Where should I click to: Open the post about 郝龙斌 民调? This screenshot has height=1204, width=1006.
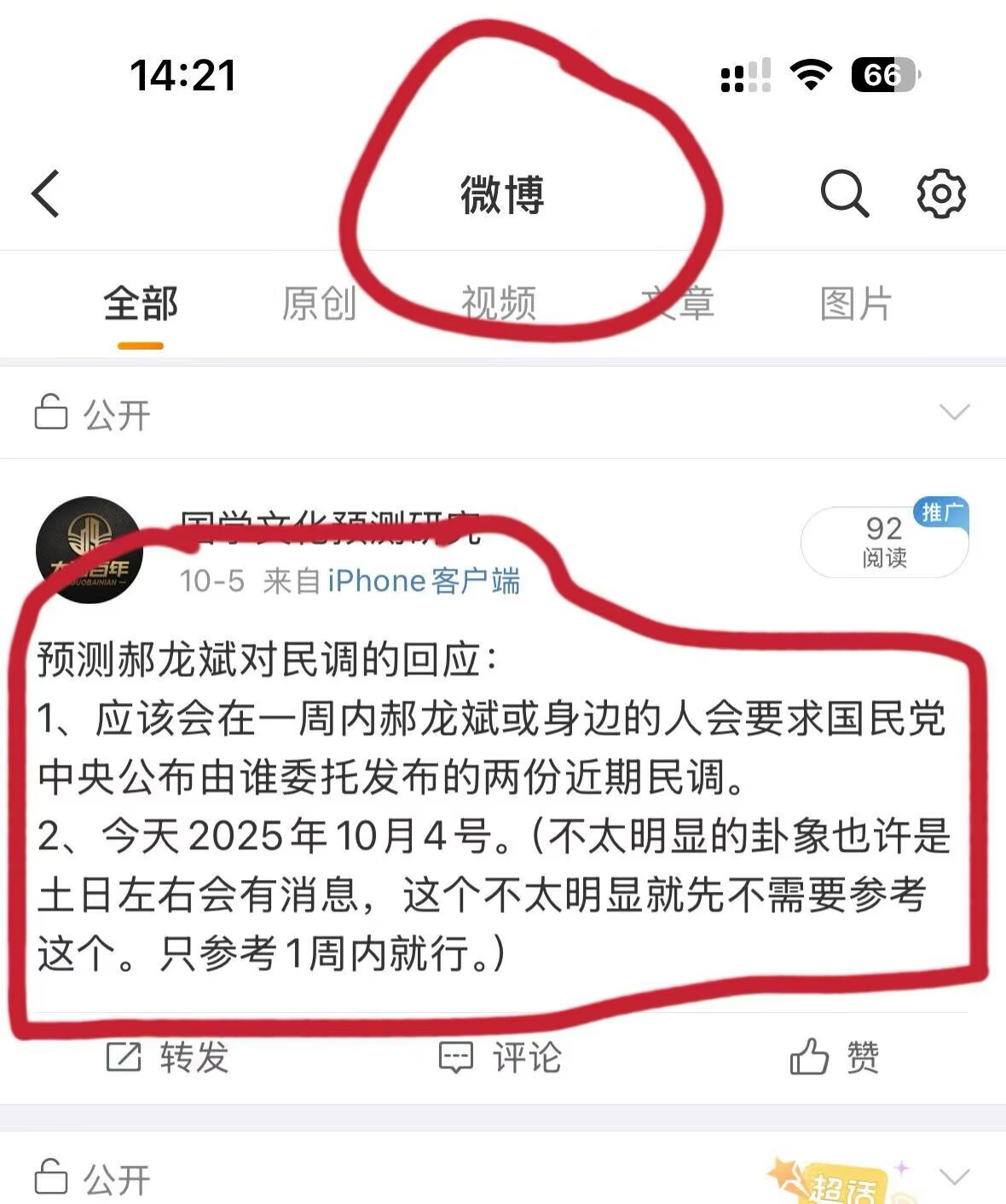493,806
